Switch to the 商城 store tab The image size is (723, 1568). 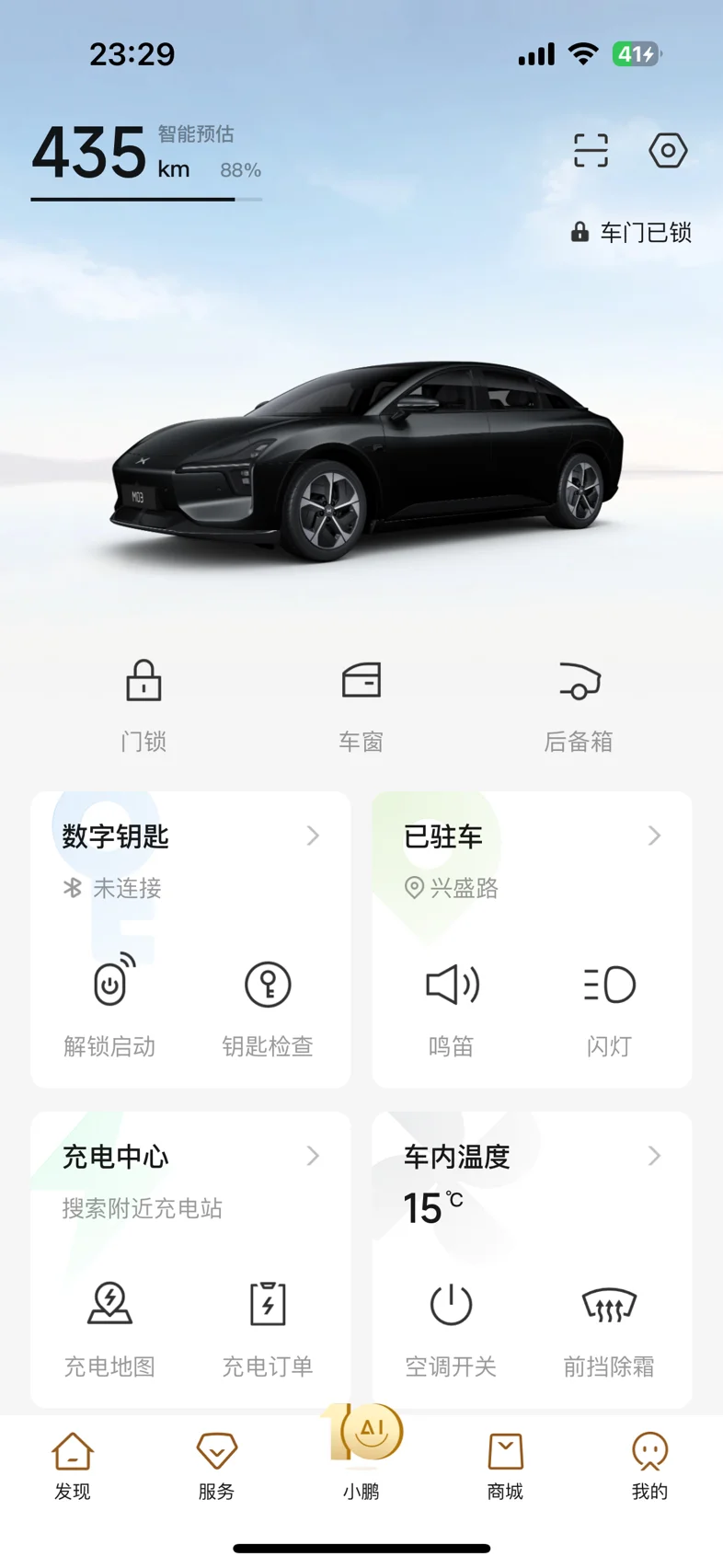[505, 1467]
